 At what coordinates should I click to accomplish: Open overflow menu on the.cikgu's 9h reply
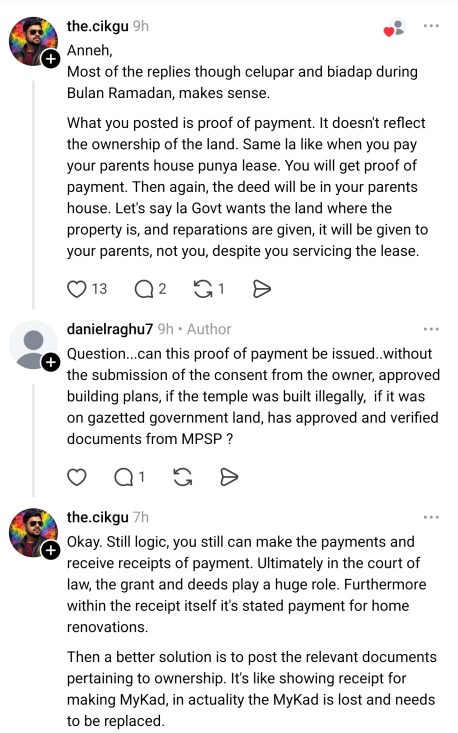point(431,26)
